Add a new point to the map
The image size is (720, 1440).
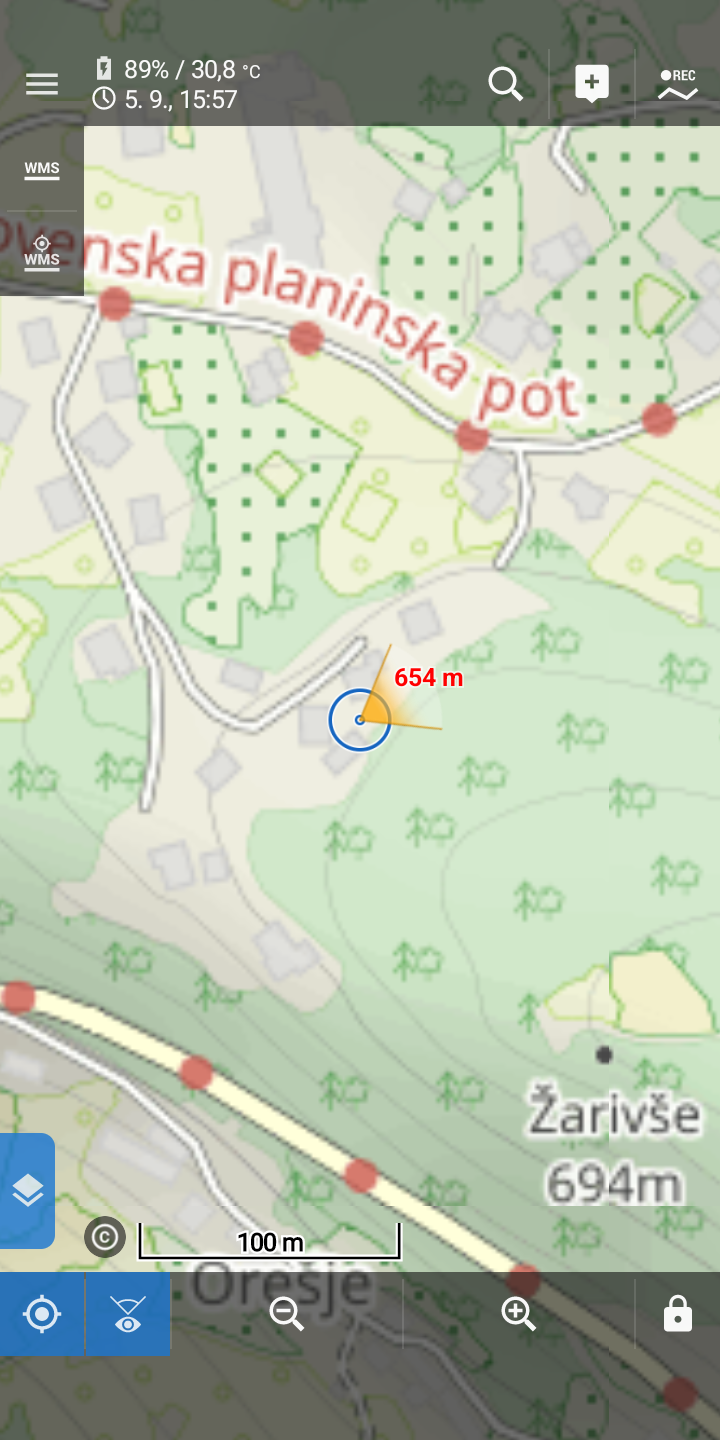coord(592,84)
